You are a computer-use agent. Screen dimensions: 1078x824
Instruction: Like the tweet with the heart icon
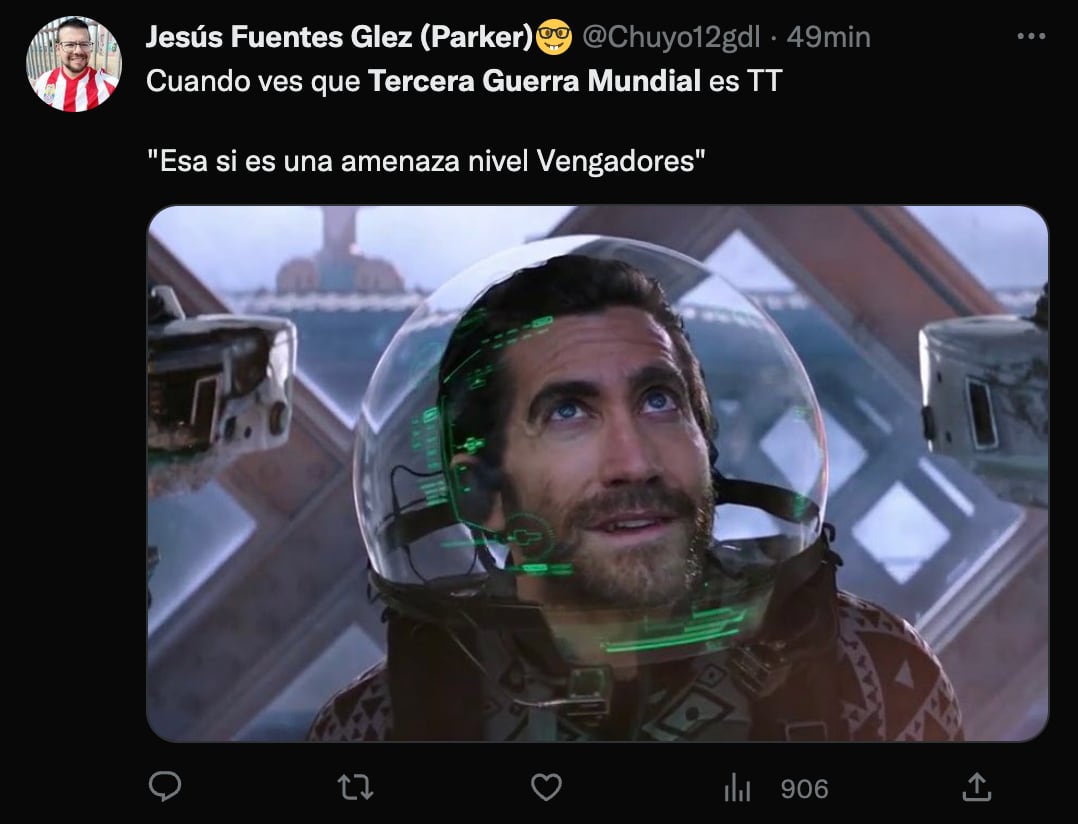click(x=545, y=788)
